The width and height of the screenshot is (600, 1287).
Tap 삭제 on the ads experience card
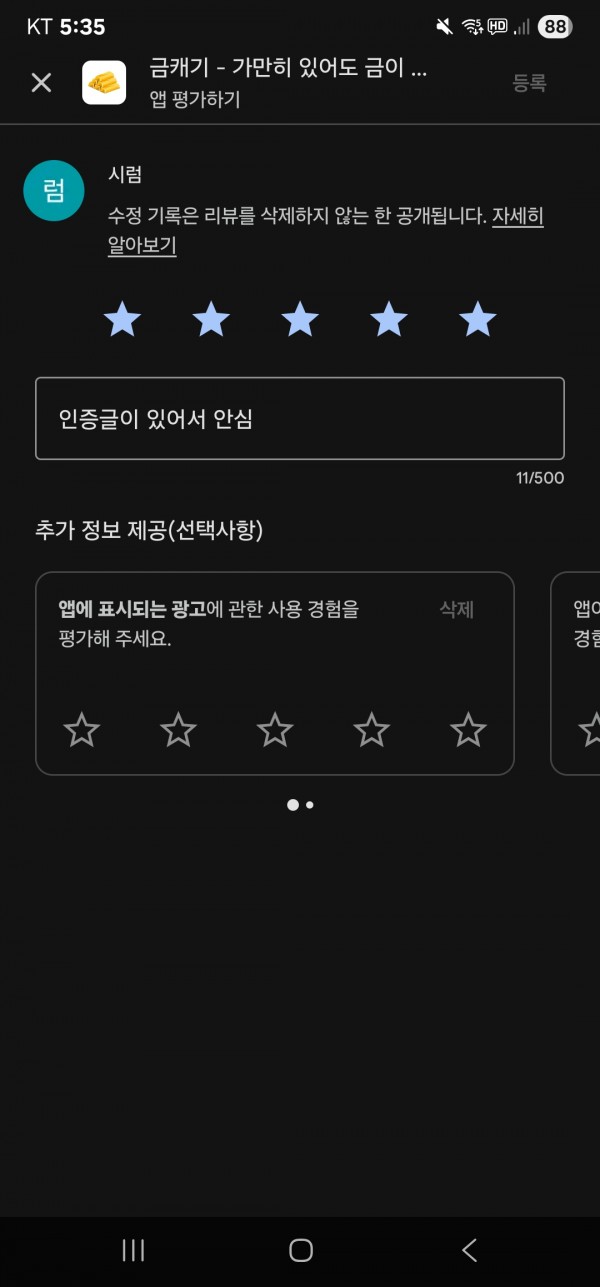(457, 609)
